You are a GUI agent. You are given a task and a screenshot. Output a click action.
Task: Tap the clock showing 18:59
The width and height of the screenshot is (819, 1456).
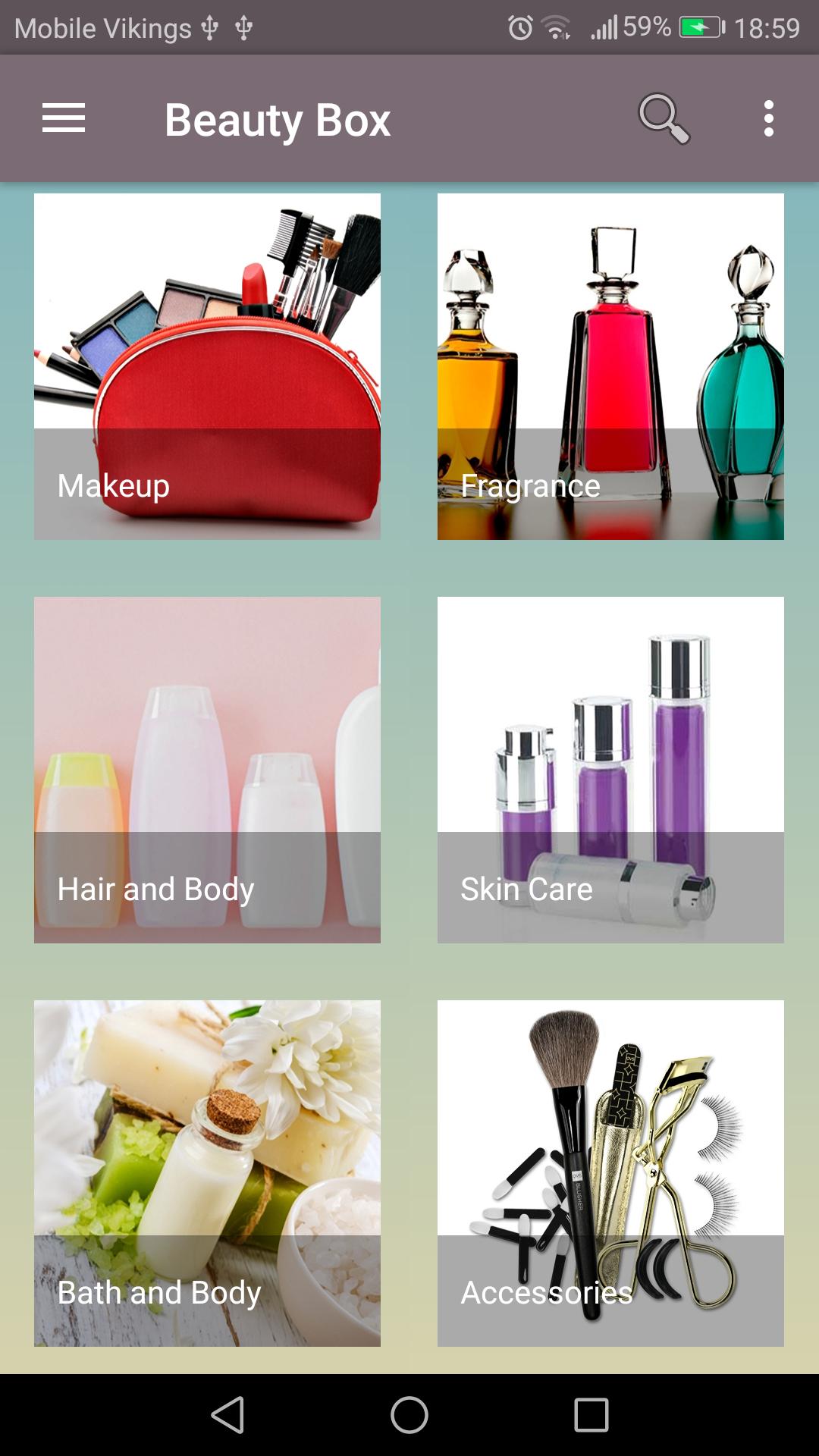pyautogui.click(x=769, y=25)
